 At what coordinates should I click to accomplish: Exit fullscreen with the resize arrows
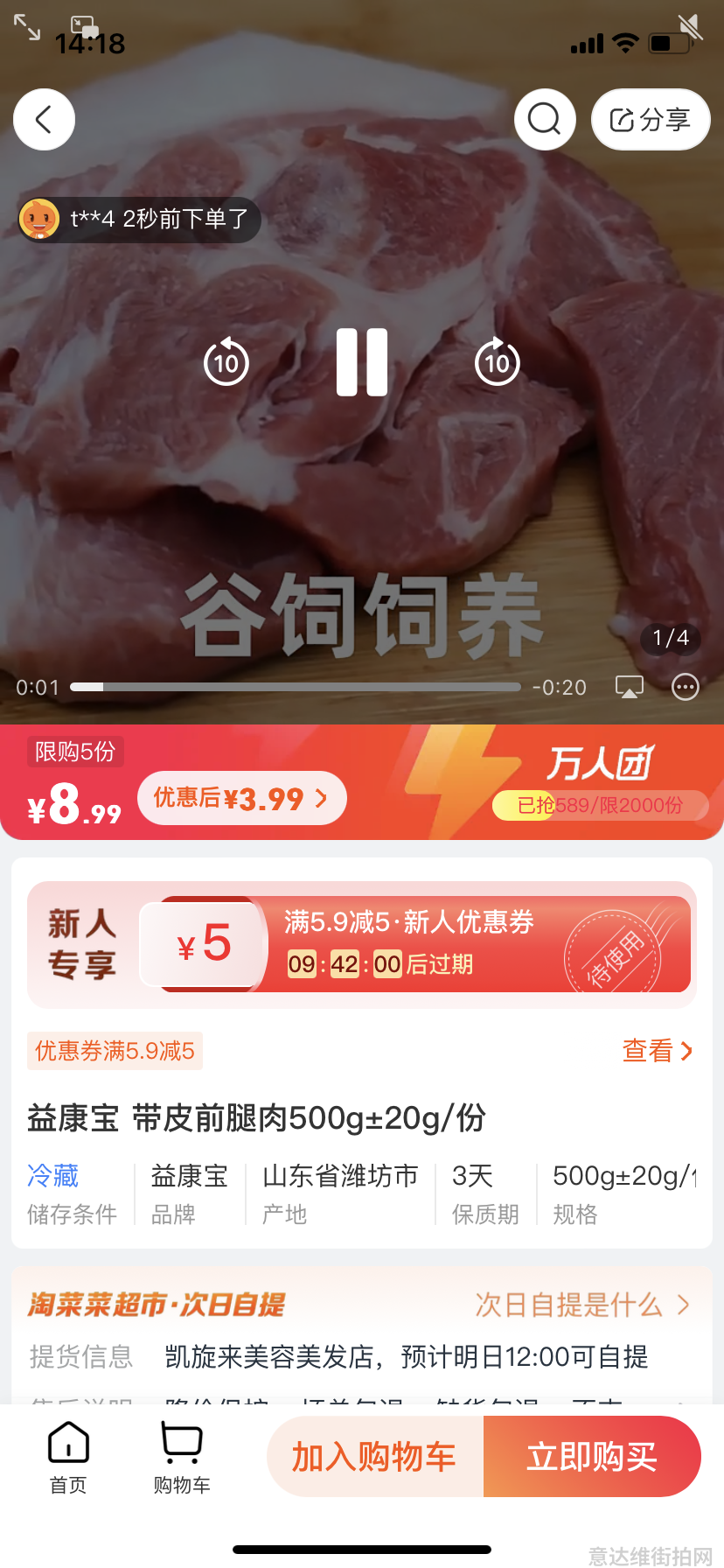27,27
